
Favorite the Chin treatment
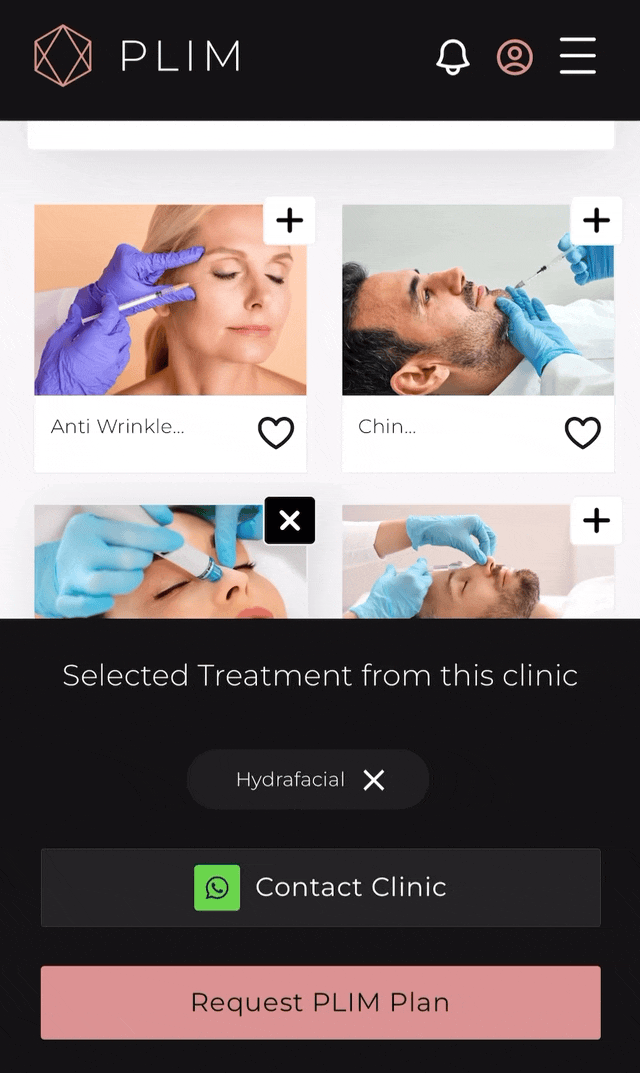[583, 432]
